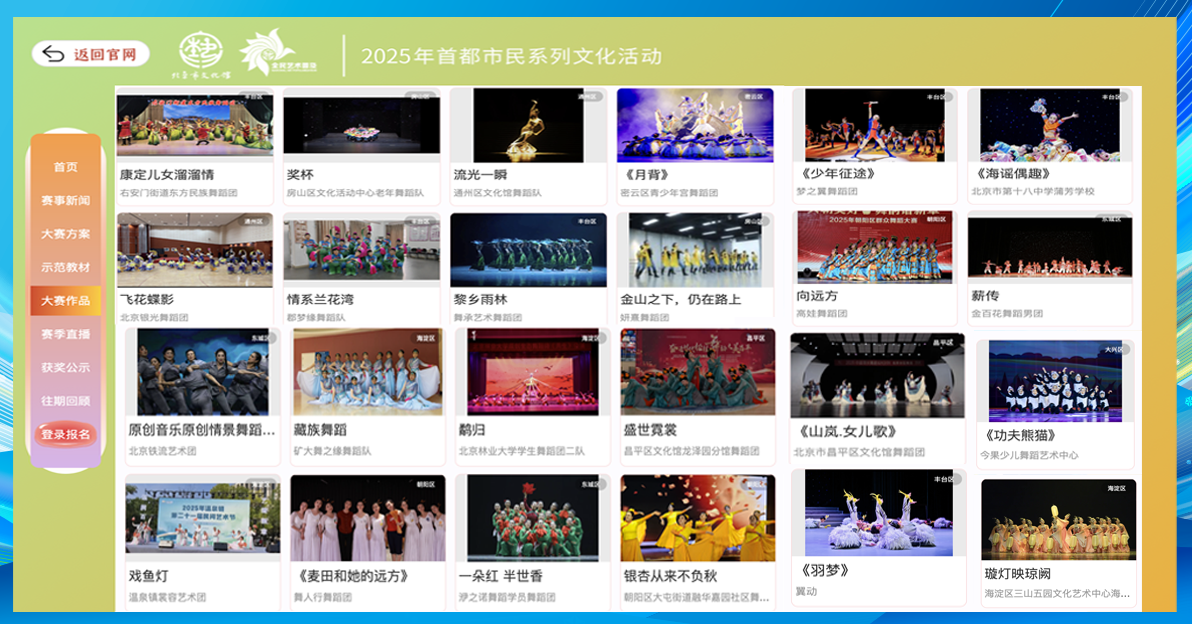Open 示范教材 in the side menu
1192x624 pixels.
pos(66,268)
